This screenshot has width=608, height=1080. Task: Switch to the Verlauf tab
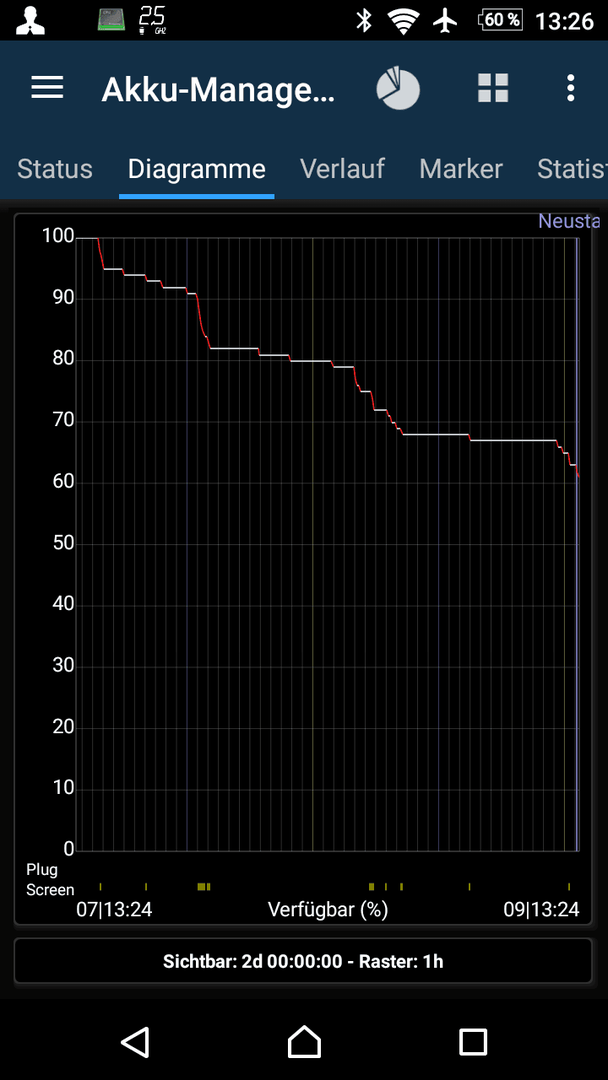tap(342, 169)
